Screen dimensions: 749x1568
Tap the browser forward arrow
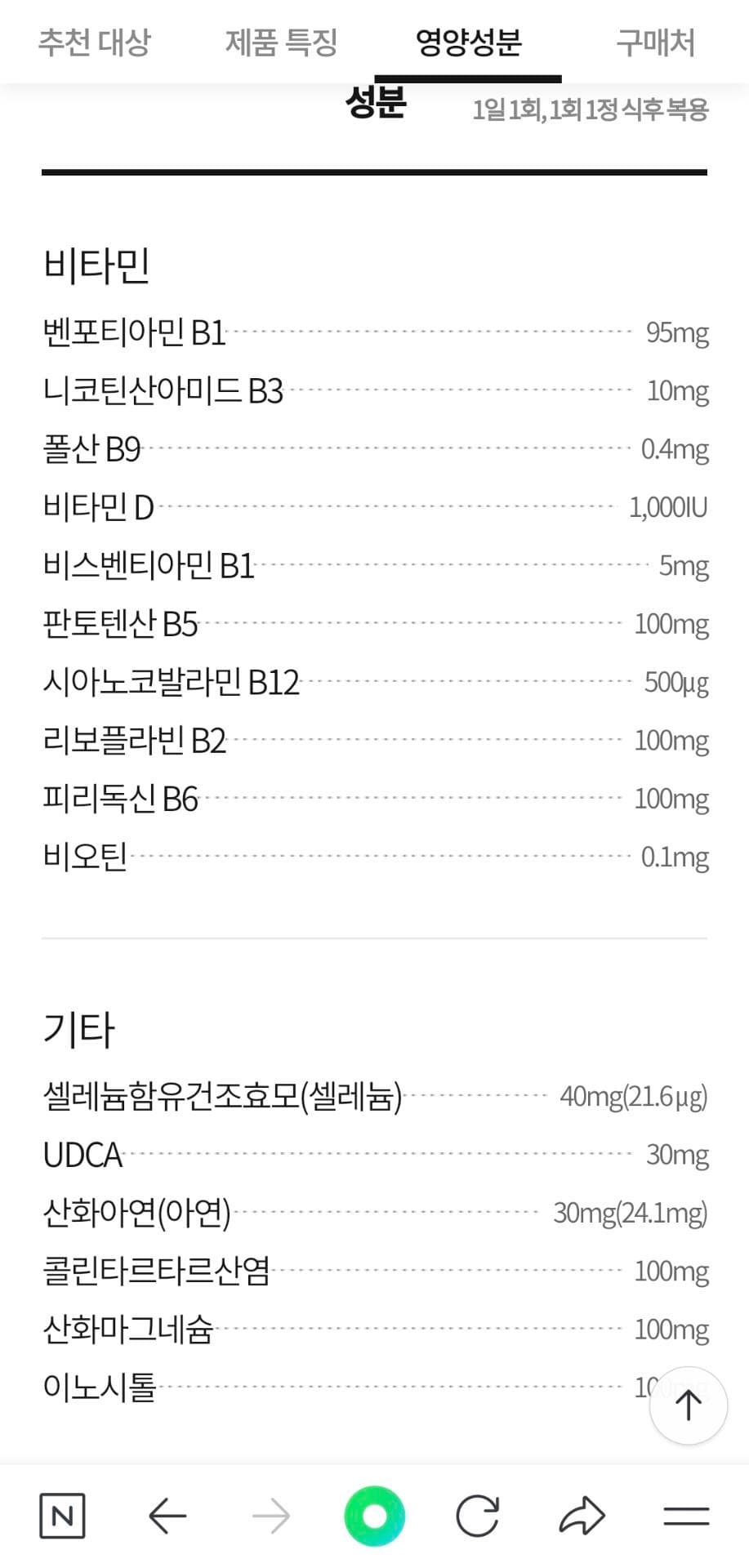(x=270, y=1517)
